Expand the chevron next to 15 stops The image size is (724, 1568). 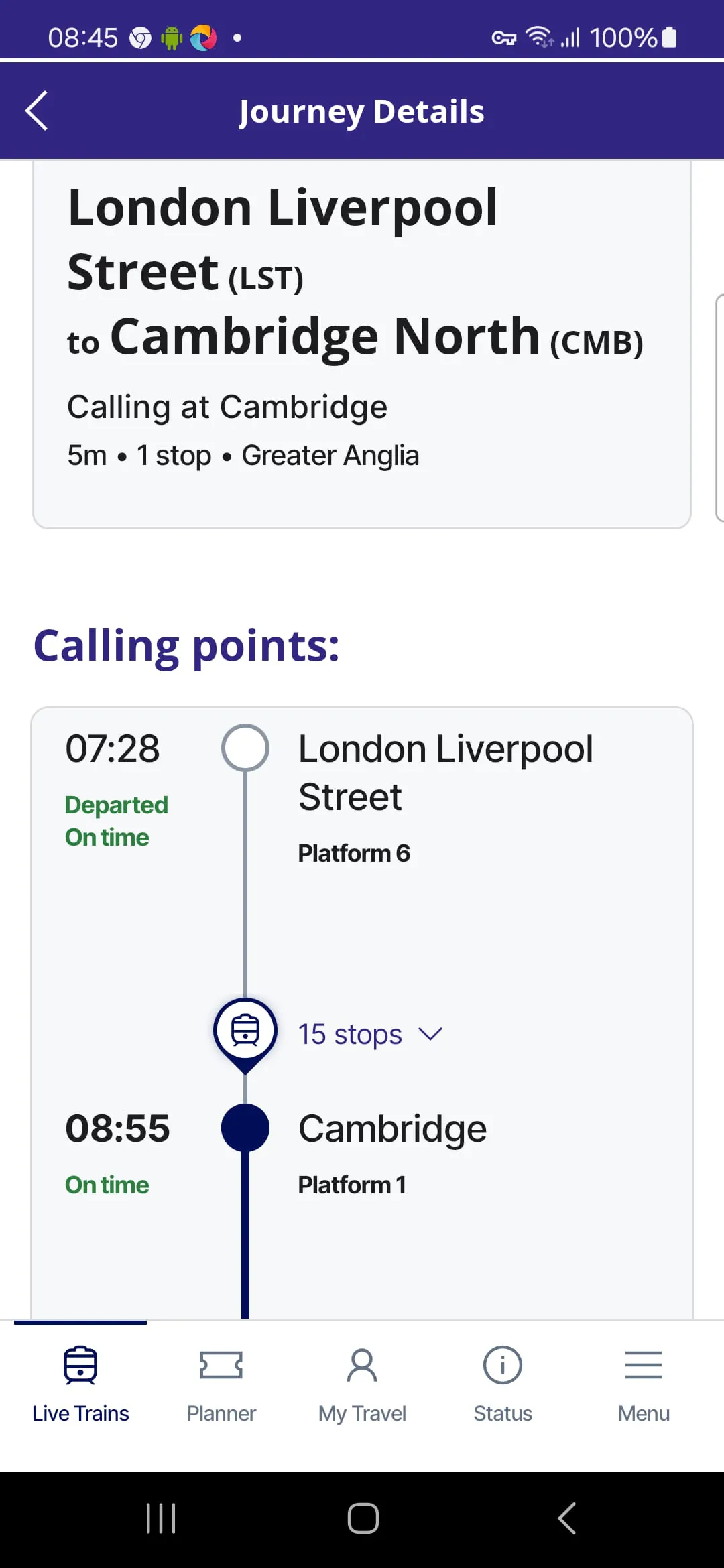430,1034
